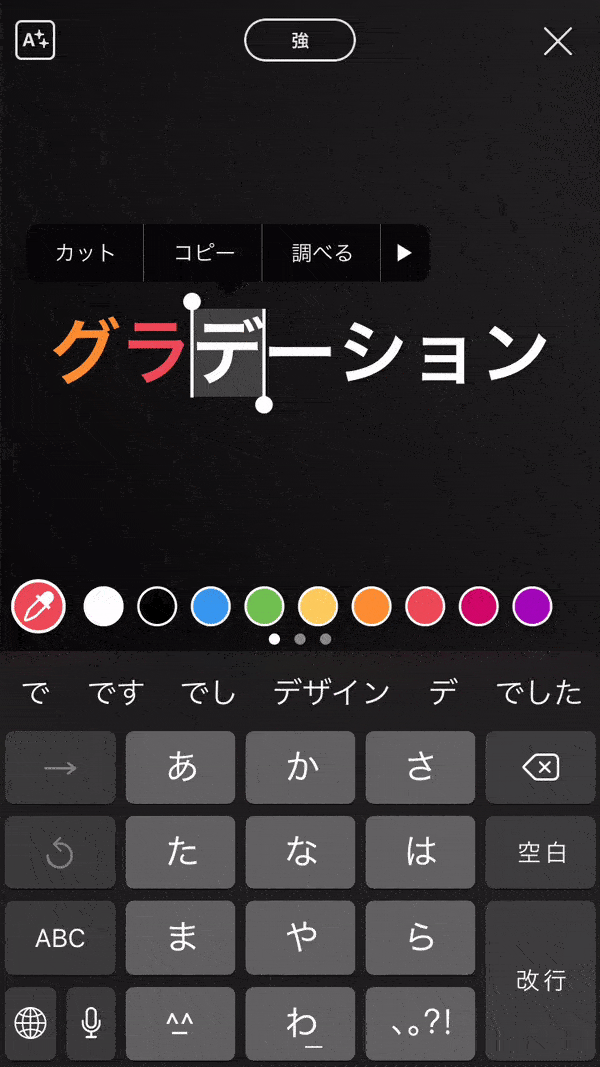Hit the backspace key on the keyboard
600x1067 pixels.
click(x=540, y=768)
